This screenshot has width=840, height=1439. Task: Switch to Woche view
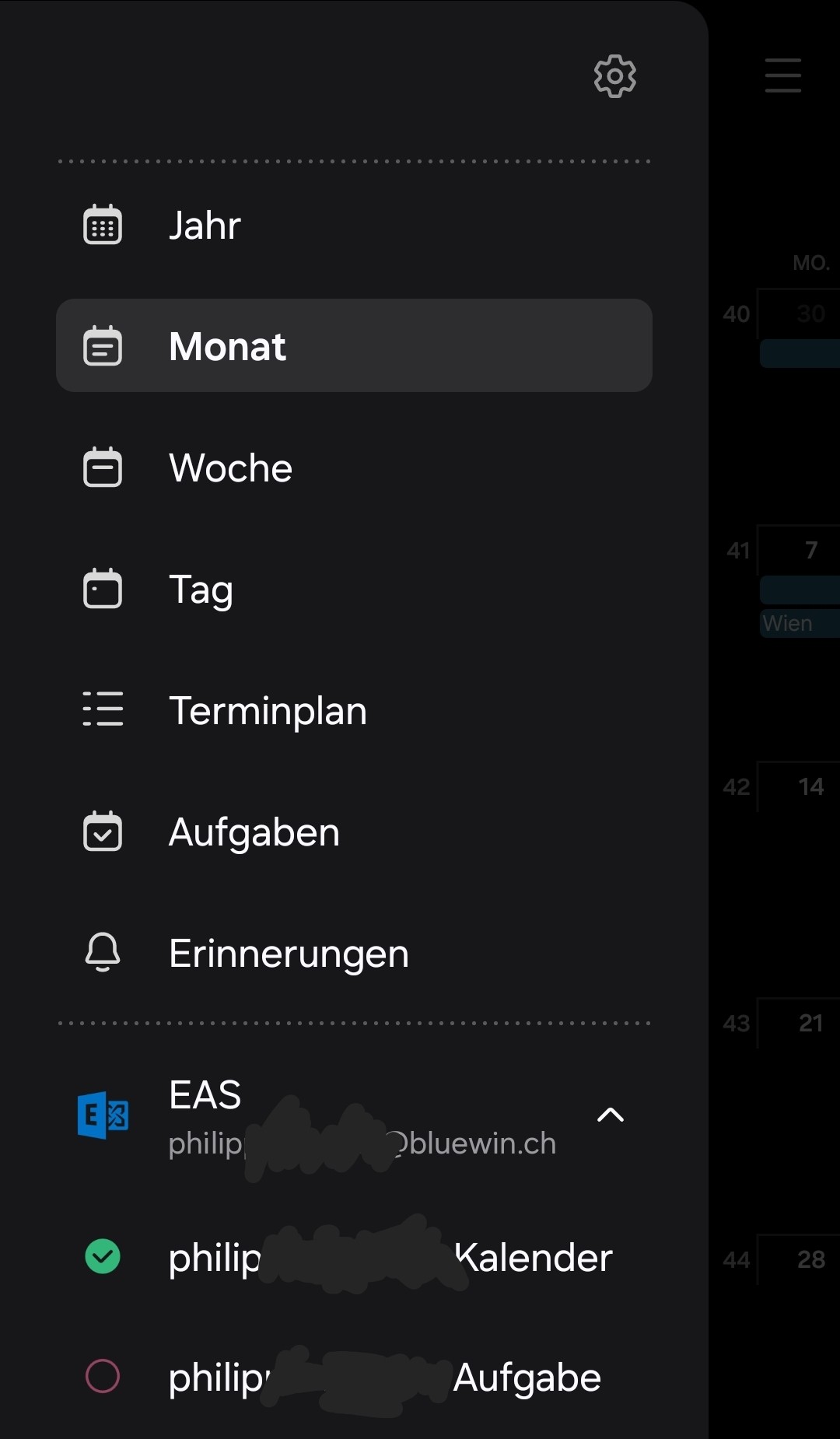[x=230, y=468]
